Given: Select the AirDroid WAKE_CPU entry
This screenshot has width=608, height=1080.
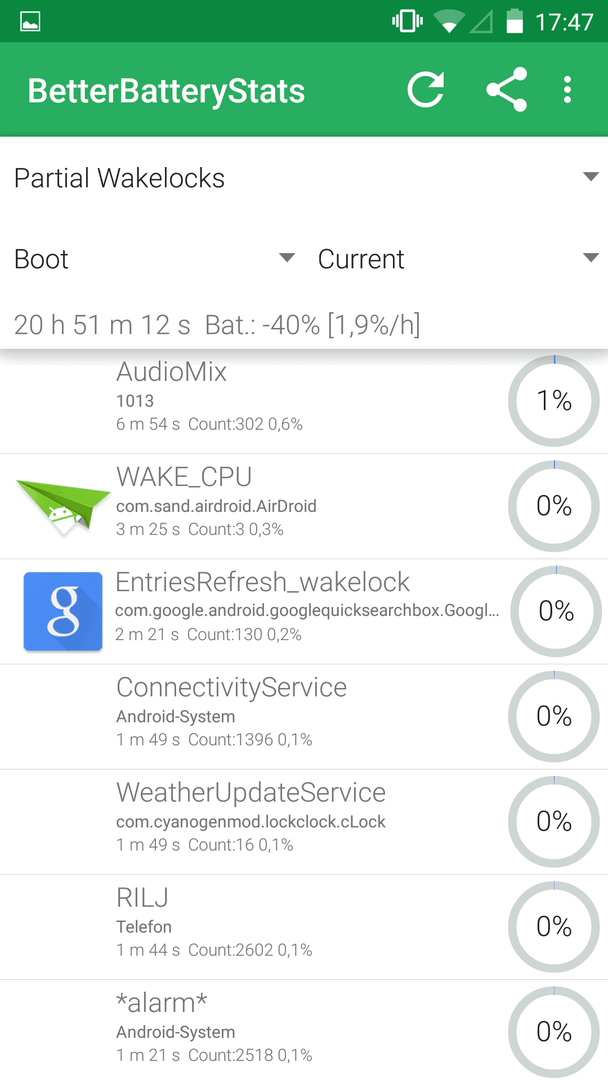Looking at the screenshot, I should (304, 506).
